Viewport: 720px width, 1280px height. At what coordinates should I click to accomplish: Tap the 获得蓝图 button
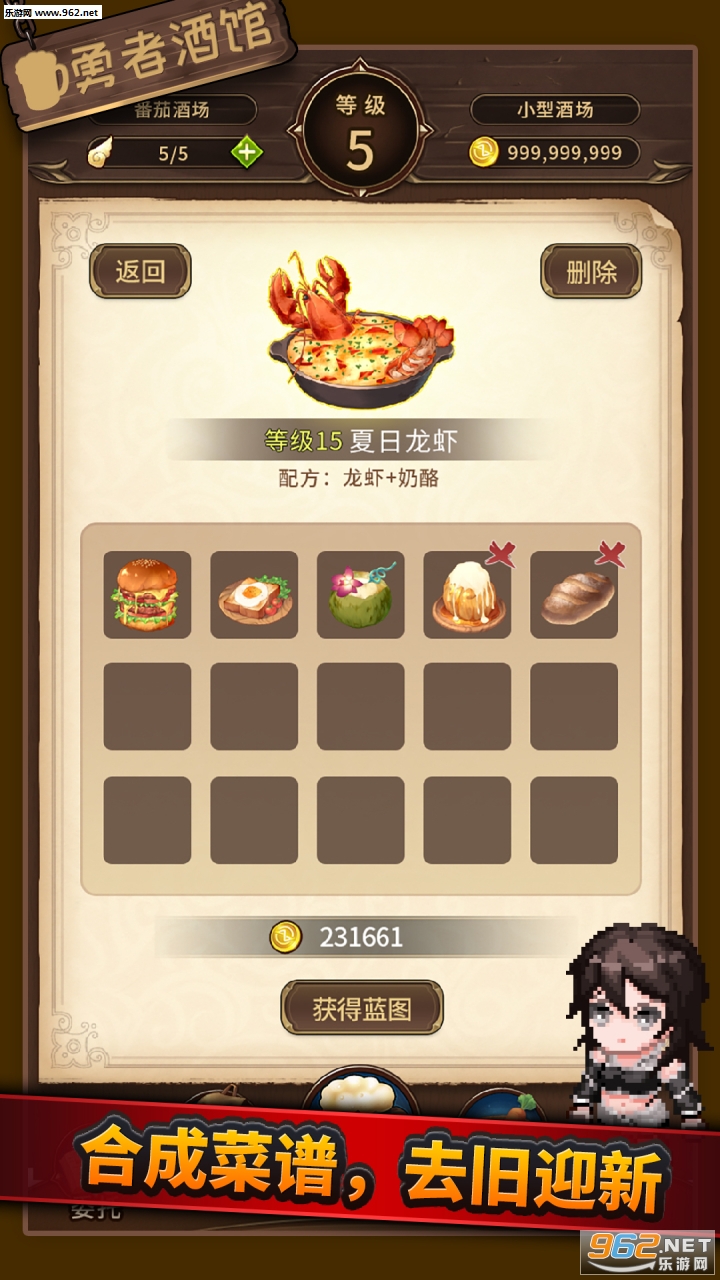coord(361,1008)
